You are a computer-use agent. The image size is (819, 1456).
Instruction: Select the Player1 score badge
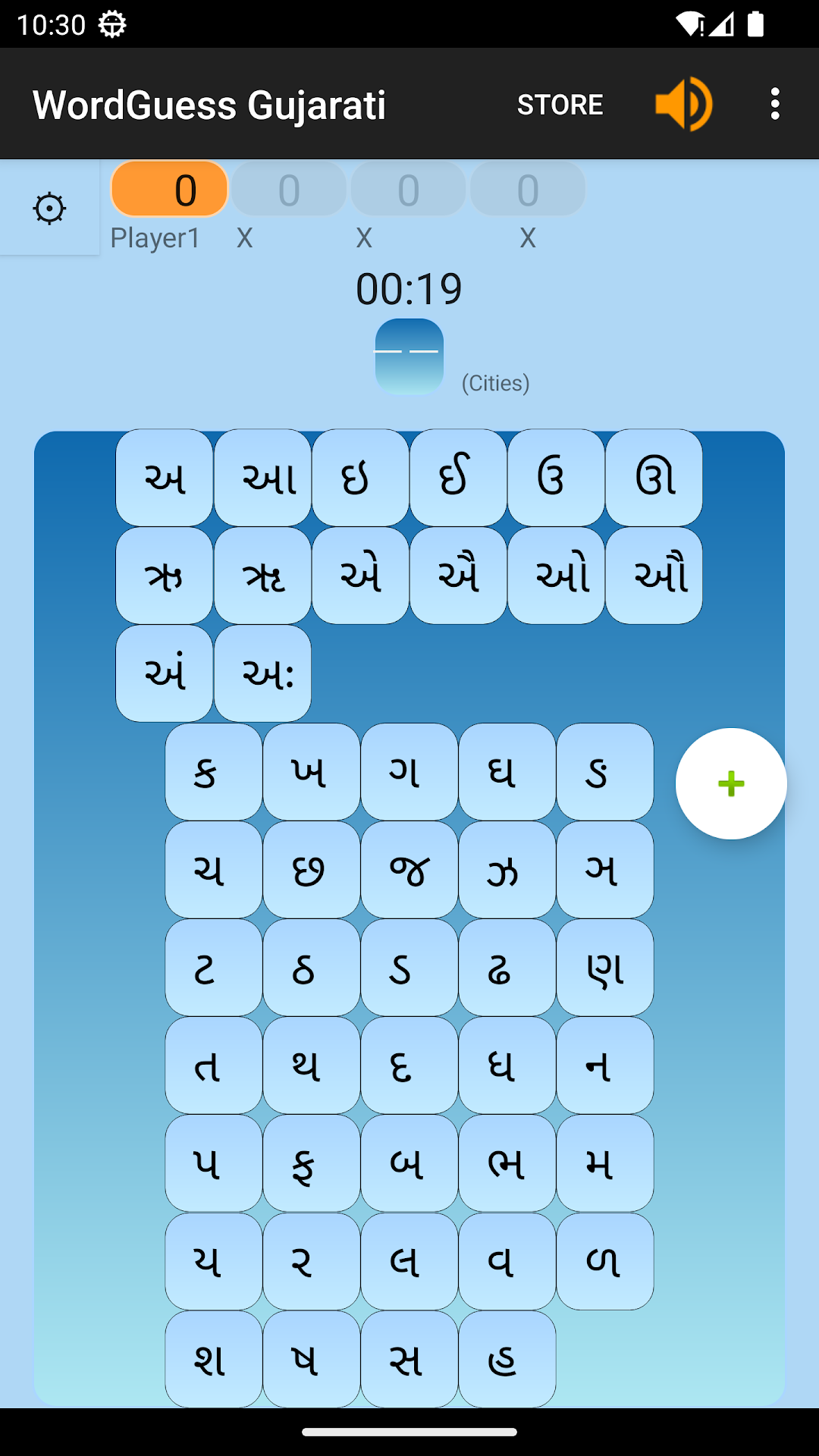point(169,190)
